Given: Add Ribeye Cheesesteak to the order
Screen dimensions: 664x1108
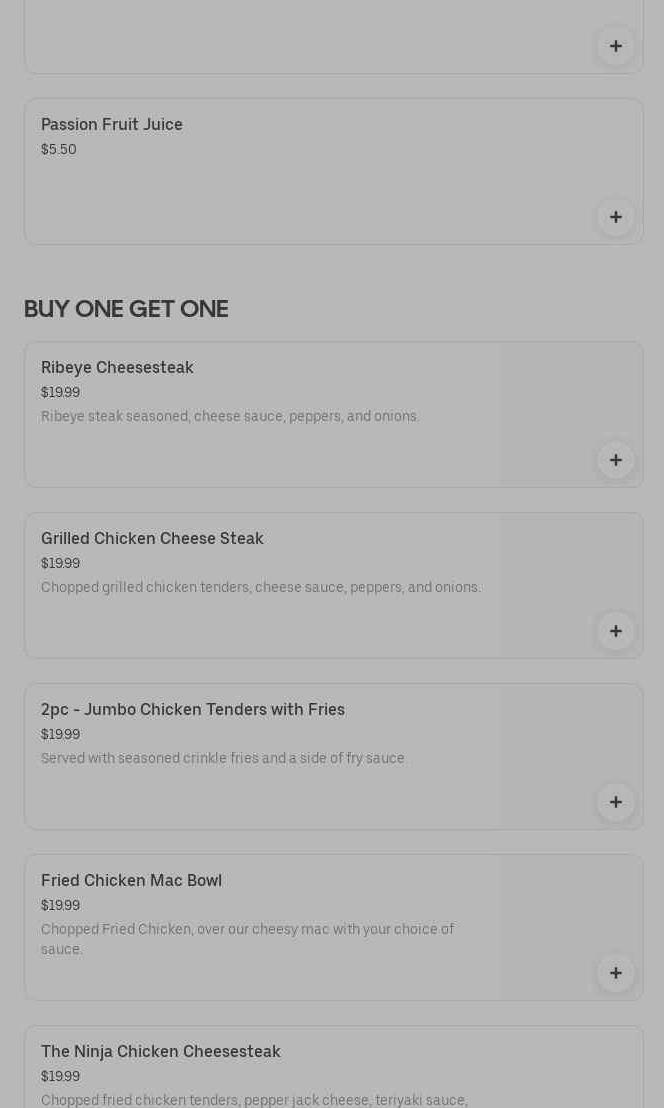Looking at the screenshot, I should [x=615, y=460].
